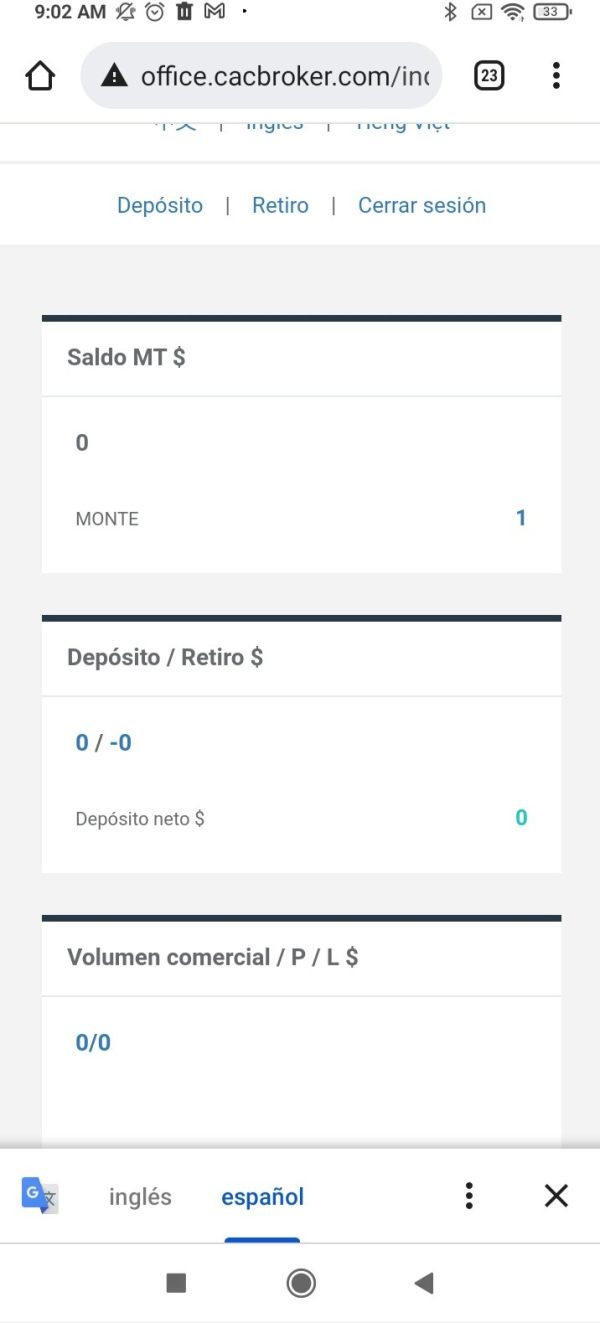
Task: Open the Retiro link
Action: 280,205
